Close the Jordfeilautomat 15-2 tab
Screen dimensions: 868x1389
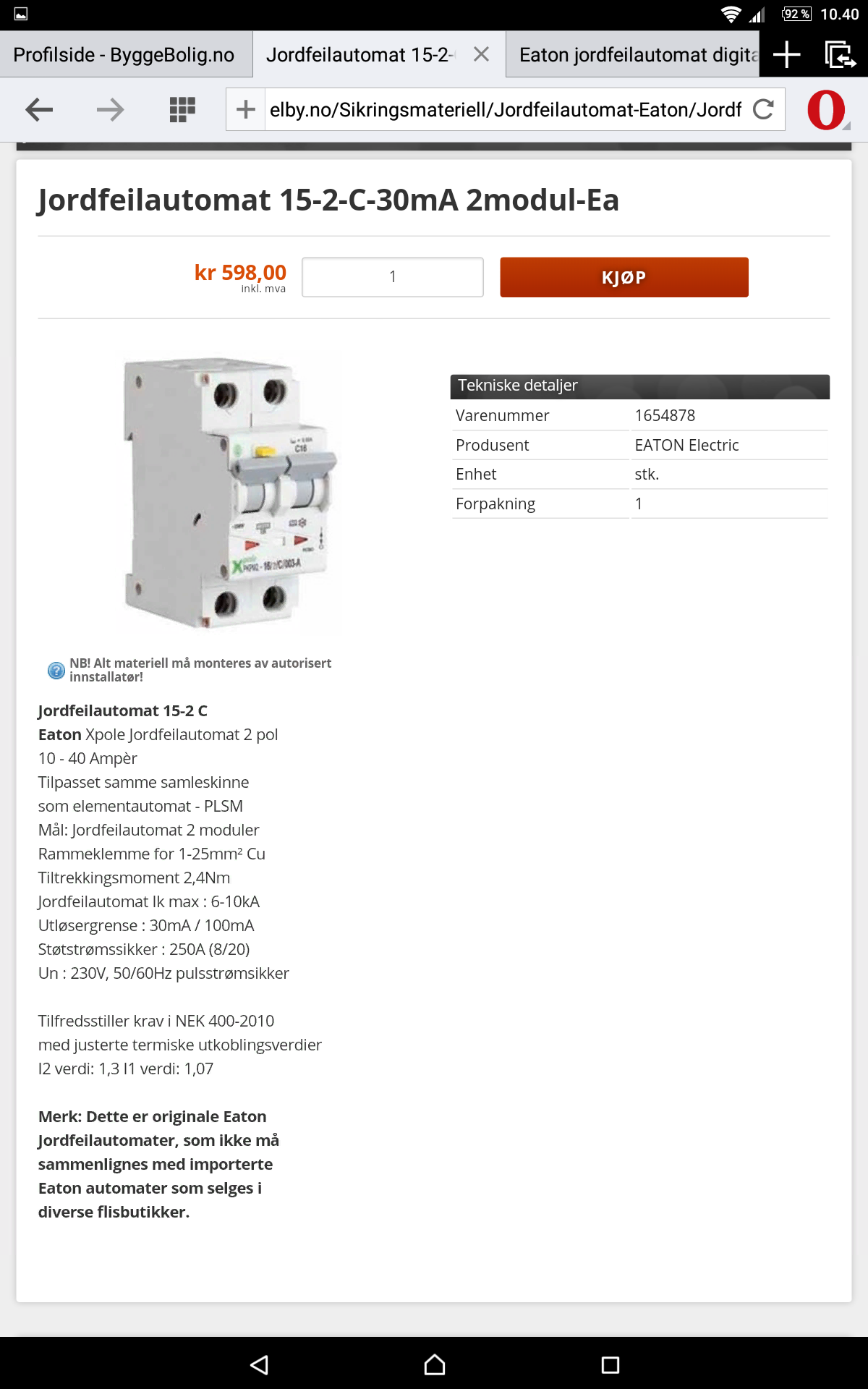(x=481, y=54)
